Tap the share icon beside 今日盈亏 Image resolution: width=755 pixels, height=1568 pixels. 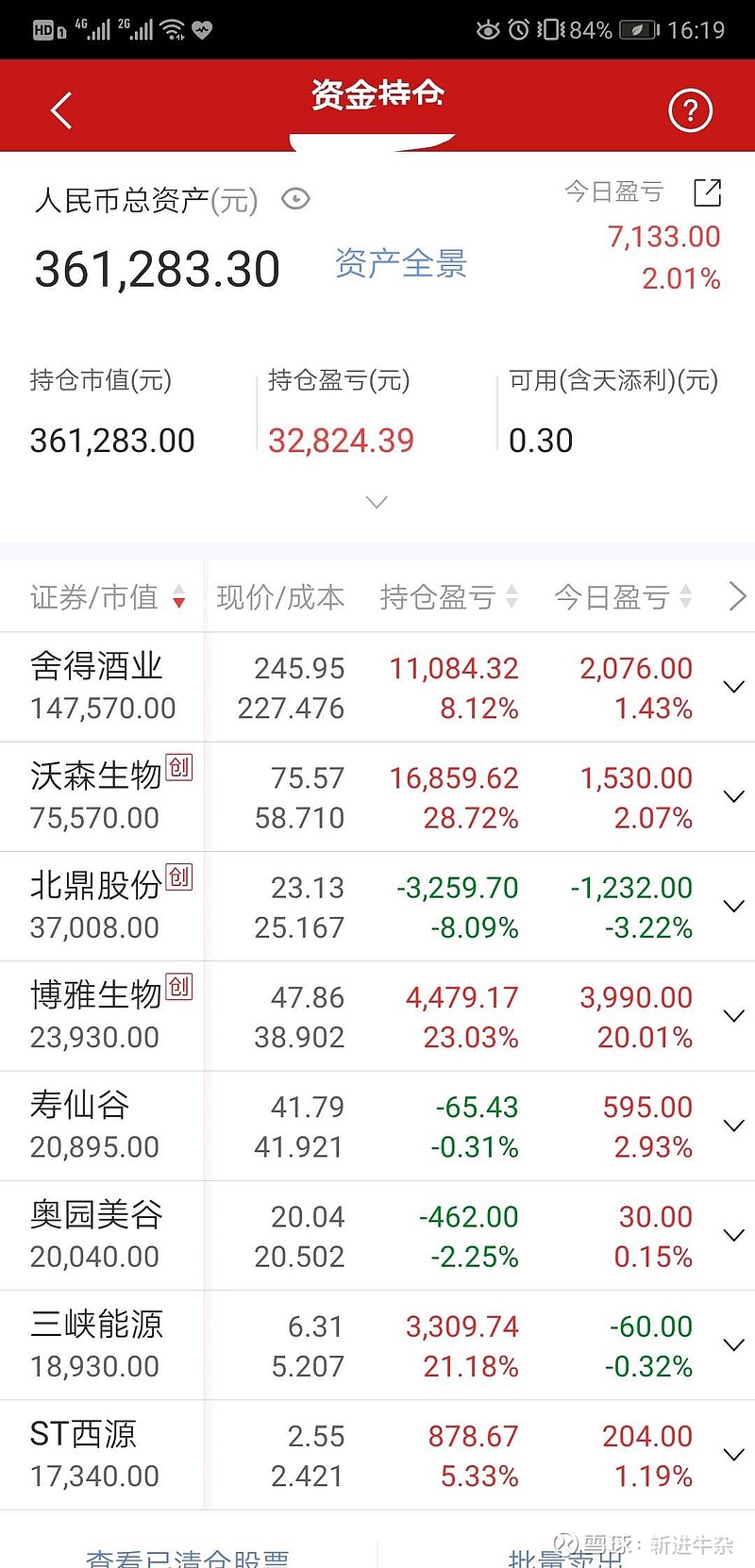pos(708,192)
